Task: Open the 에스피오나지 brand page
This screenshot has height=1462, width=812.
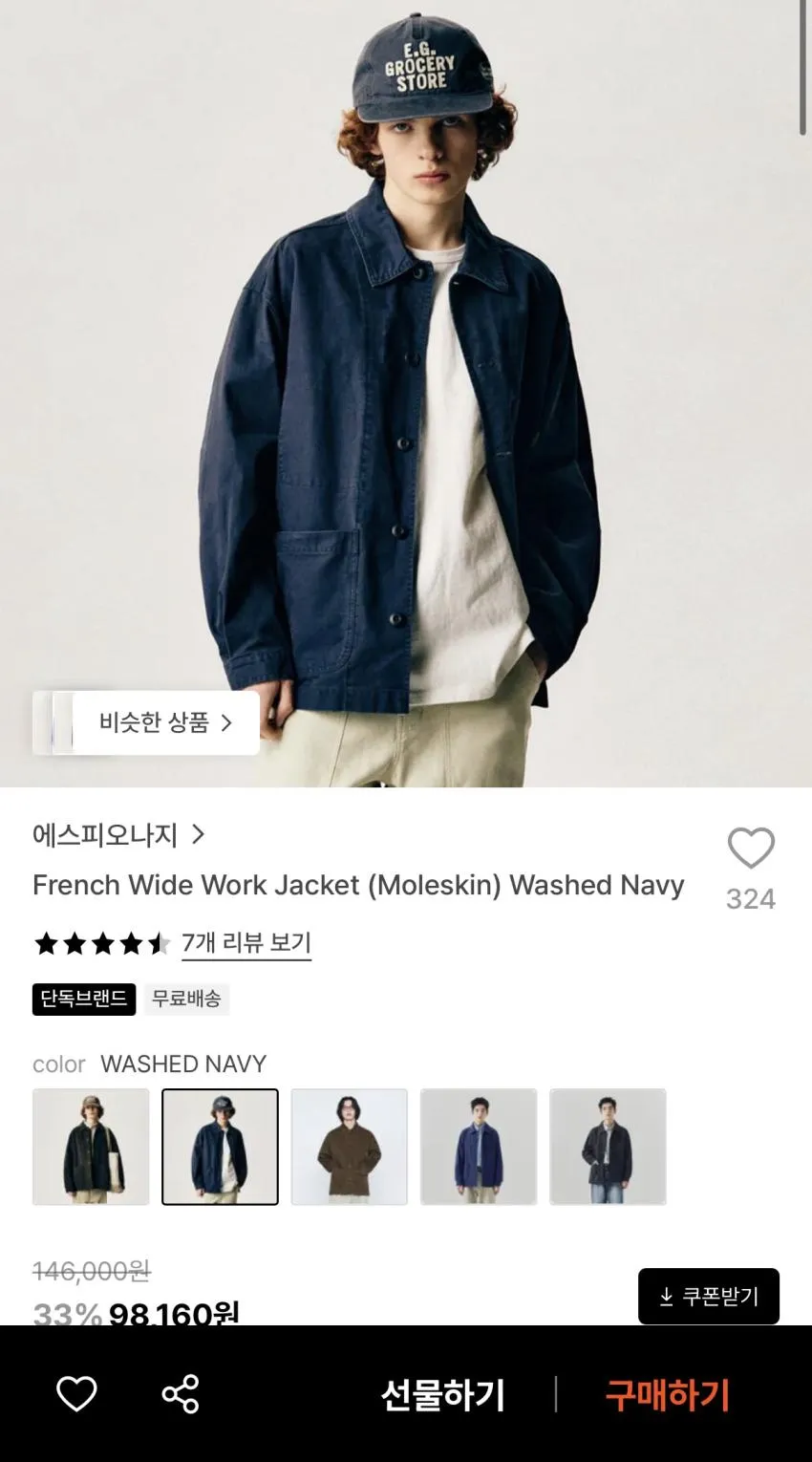Action: [x=118, y=835]
